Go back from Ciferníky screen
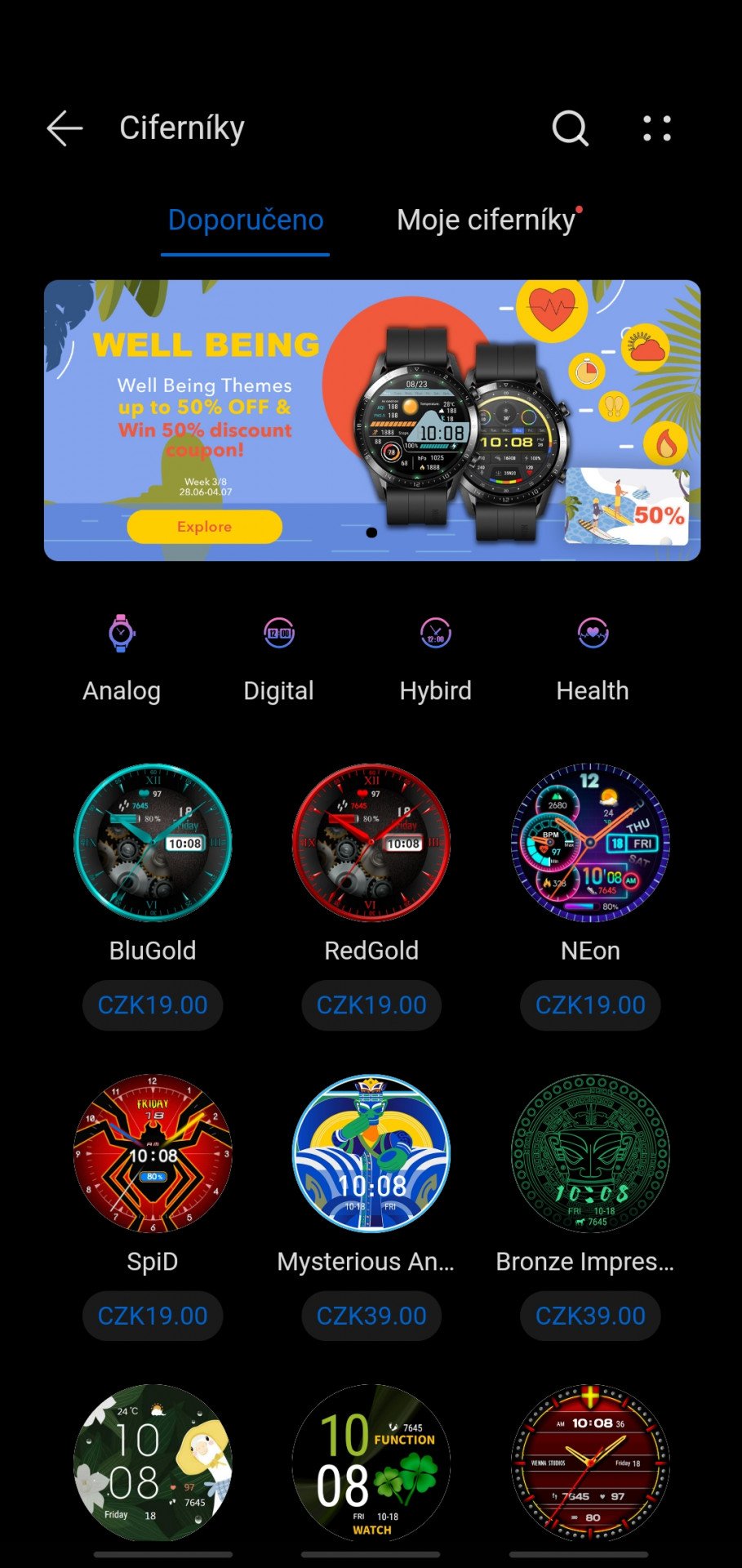The width and height of the screenshot is (742, 1568). (64, 128)
